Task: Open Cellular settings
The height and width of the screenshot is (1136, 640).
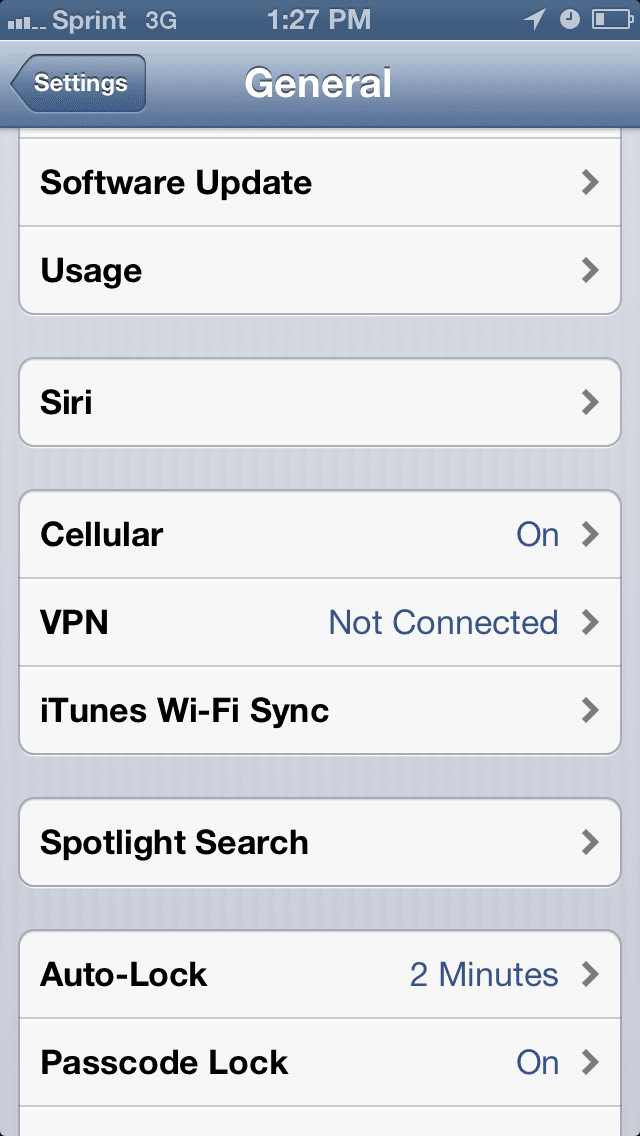Action: coord(320,535)
